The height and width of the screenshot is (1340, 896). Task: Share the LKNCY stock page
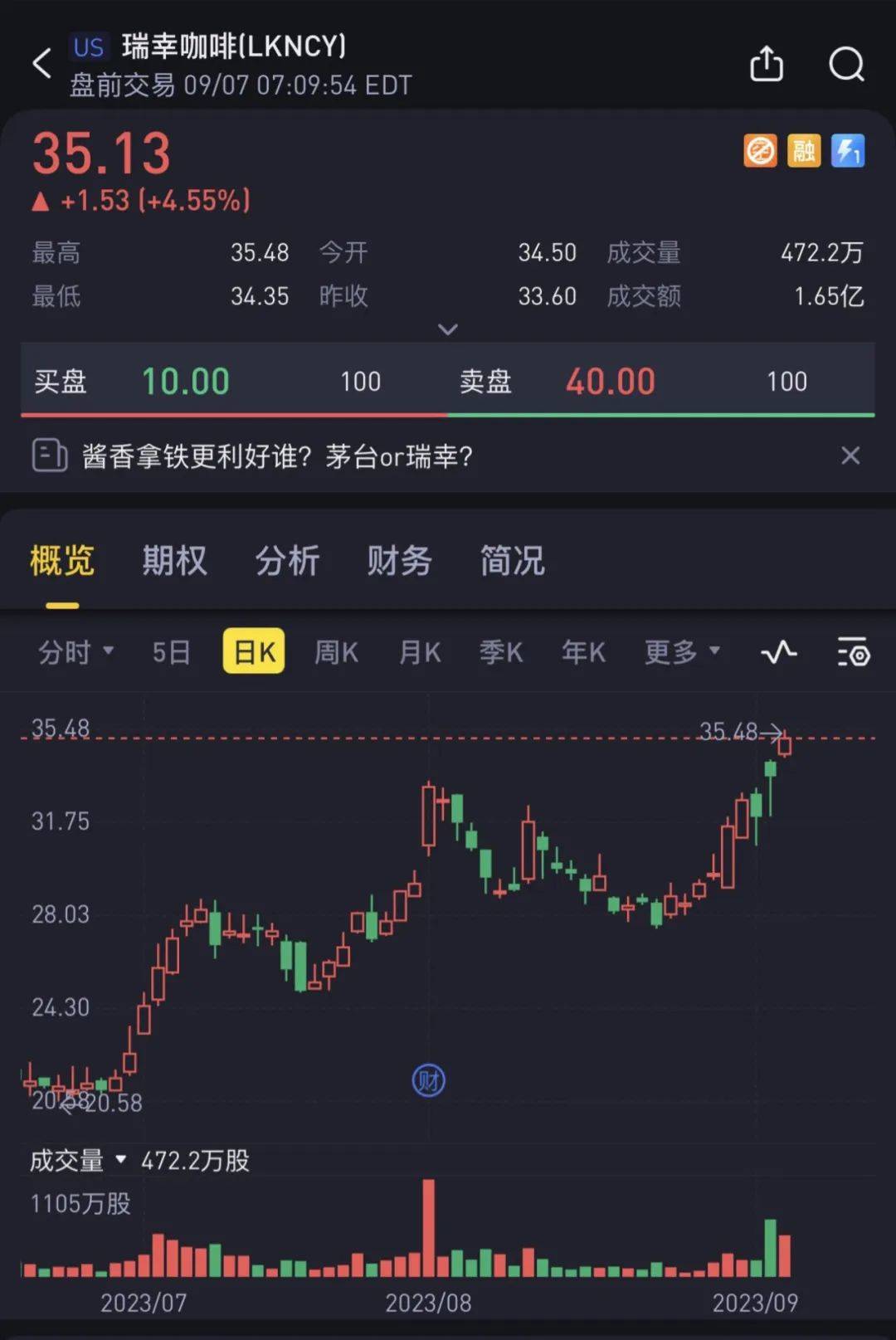point(766,64)
